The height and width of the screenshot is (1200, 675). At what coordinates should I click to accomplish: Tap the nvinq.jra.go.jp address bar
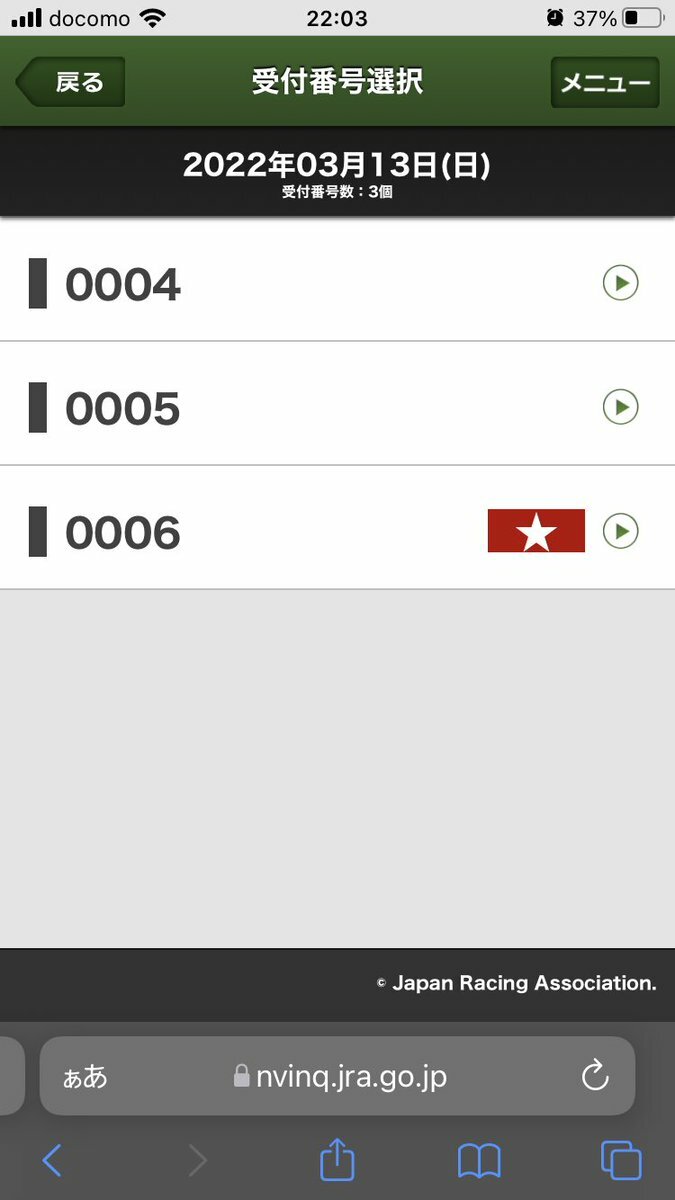337,1076
